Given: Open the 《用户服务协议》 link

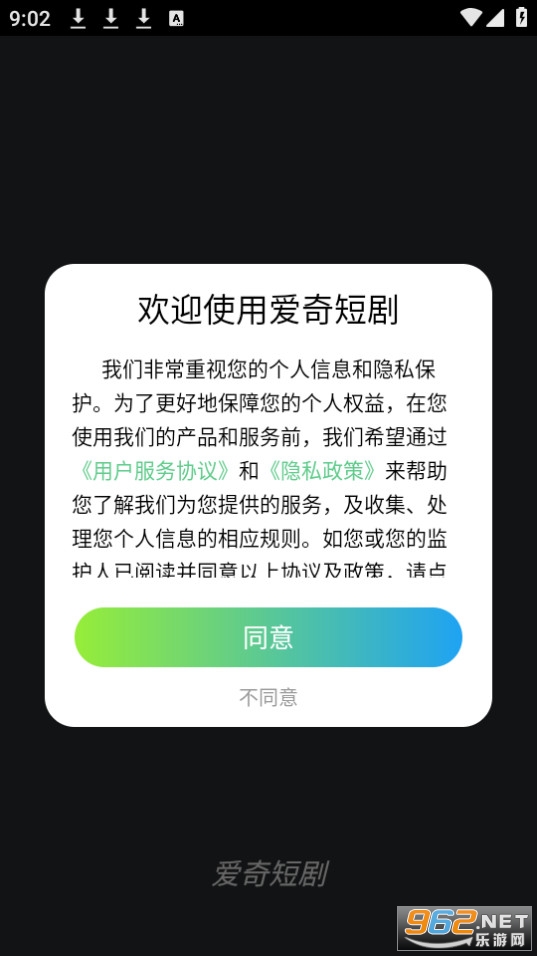Looking at the screenshot, I should click(x=155, y=471).
